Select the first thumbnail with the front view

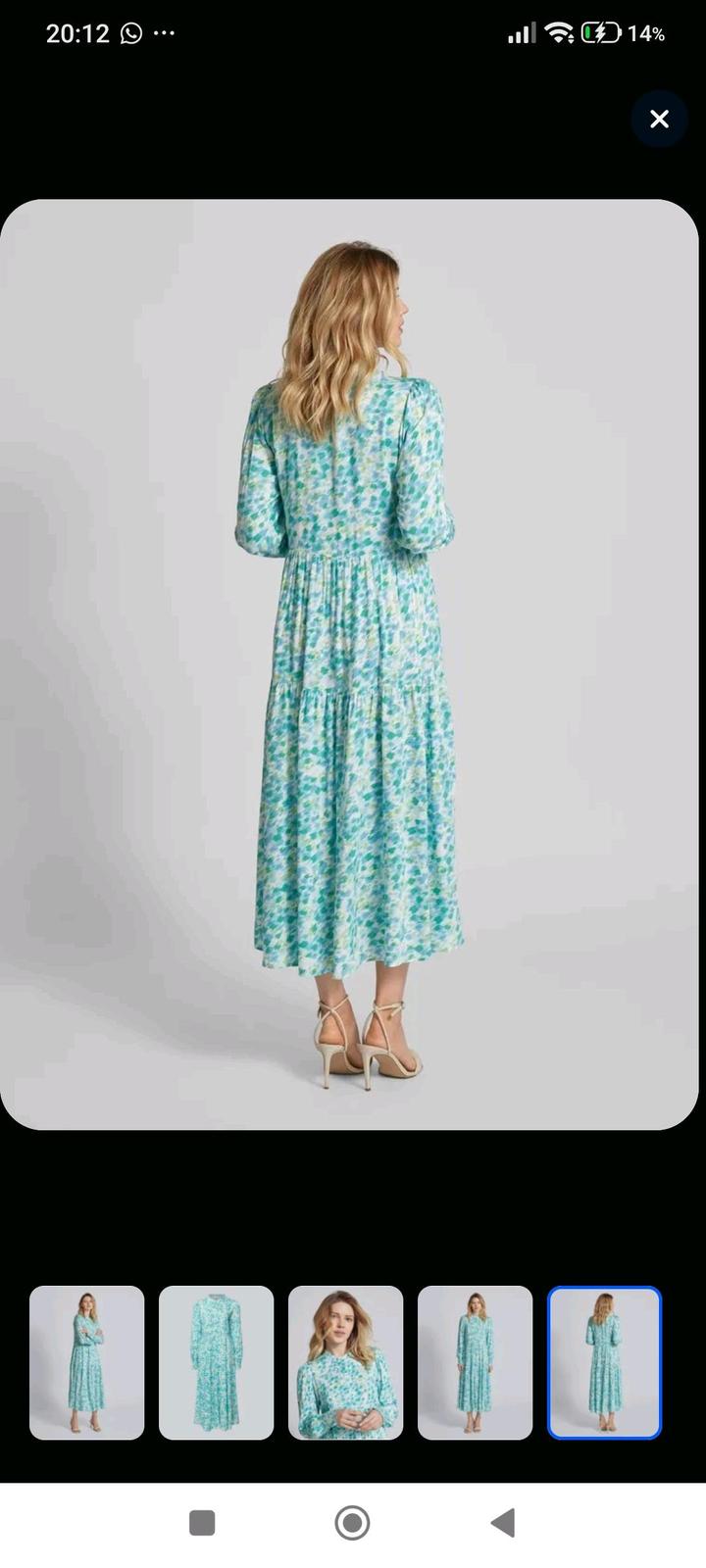click(86, 1362)
